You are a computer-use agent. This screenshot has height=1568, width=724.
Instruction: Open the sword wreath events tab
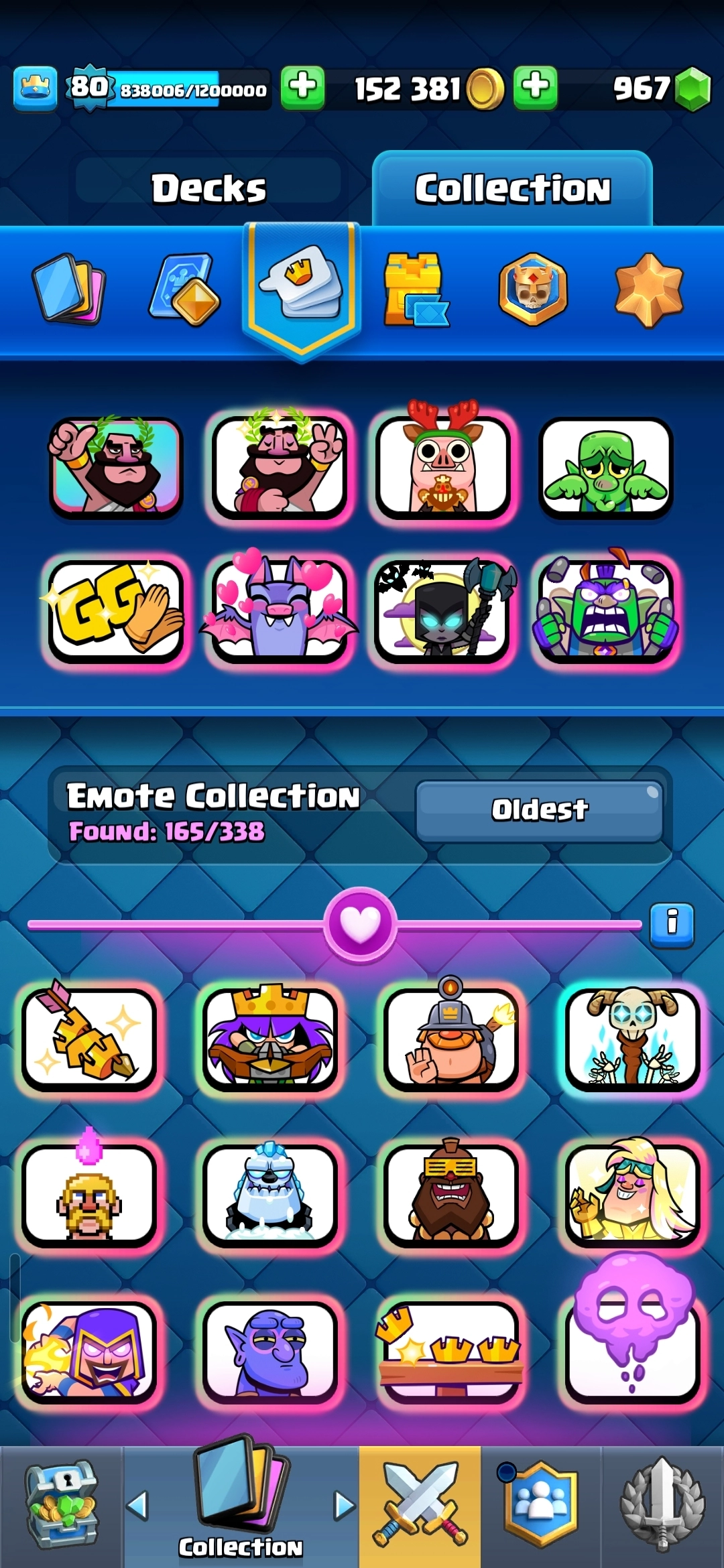click(662, 1505)
